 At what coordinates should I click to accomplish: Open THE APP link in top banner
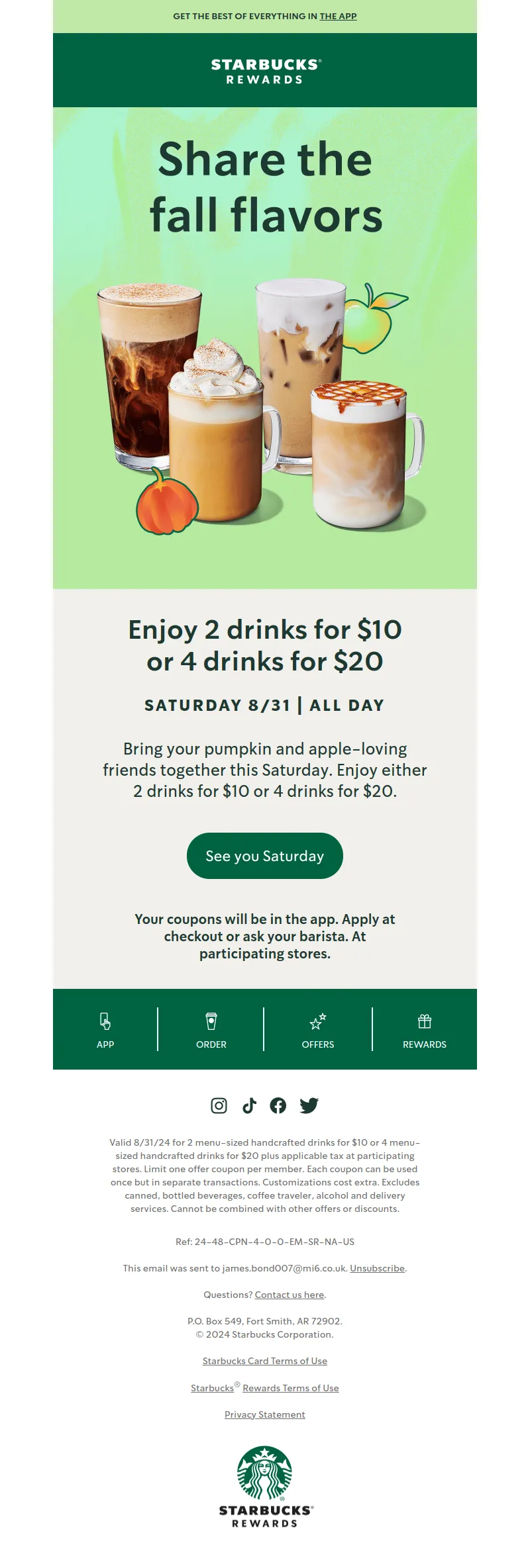click(x=338, y=17)
